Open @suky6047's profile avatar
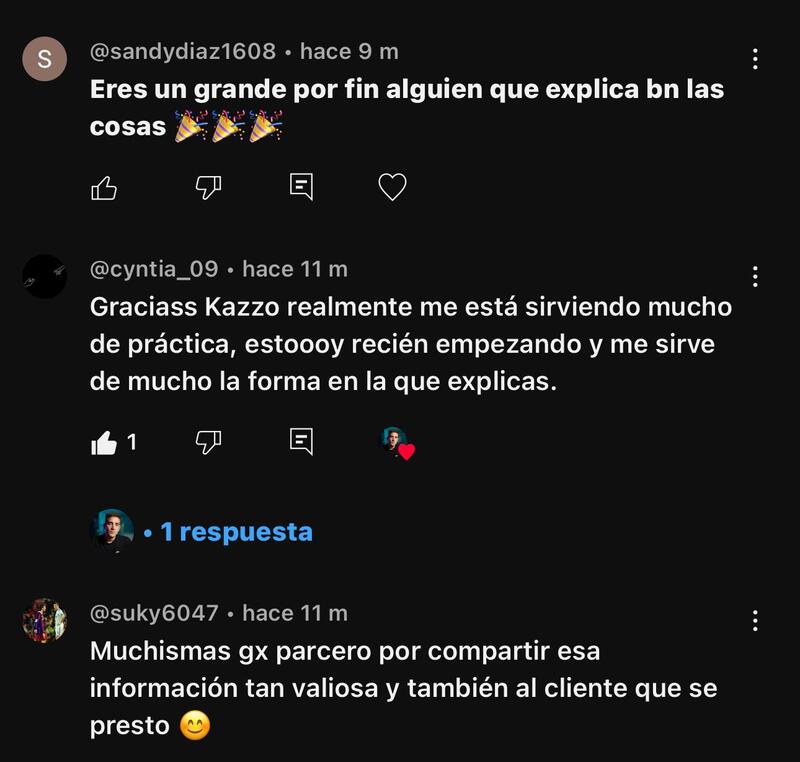The height and width of the screenshot is (762, 800). pyautogui.click(x=44, y=620)
